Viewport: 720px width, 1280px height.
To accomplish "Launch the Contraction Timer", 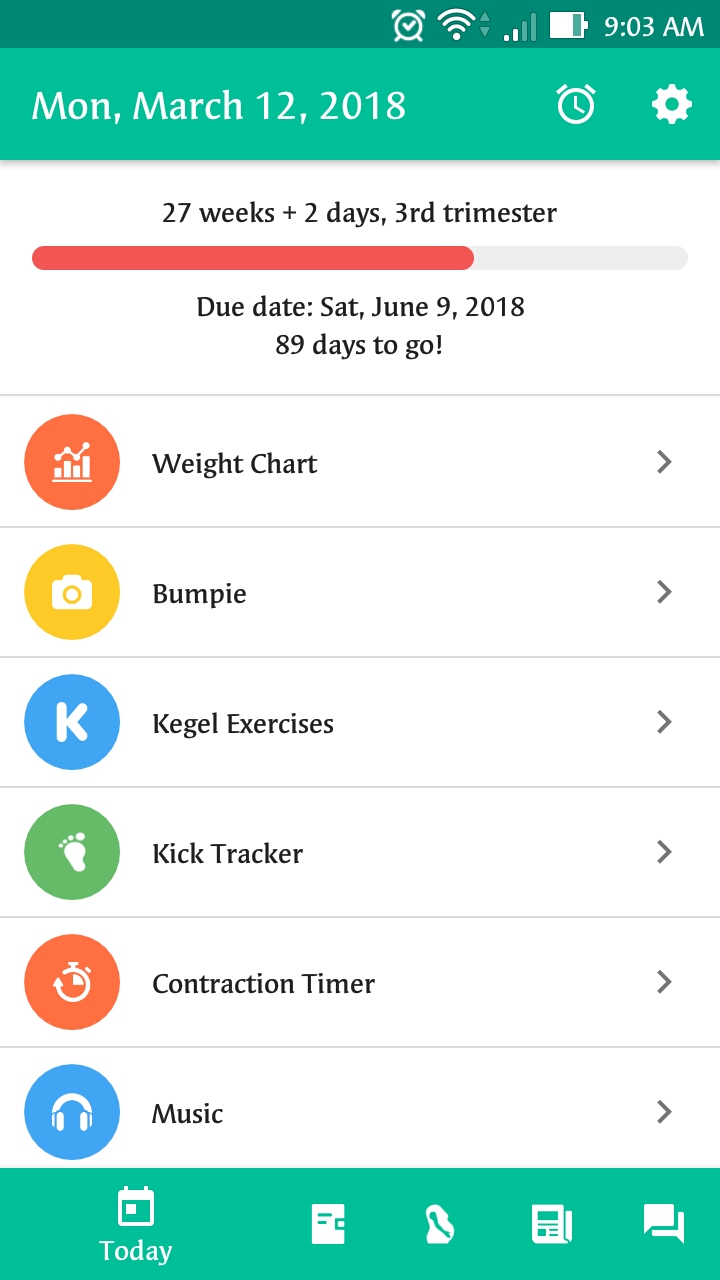I will (x=360, y=982).
